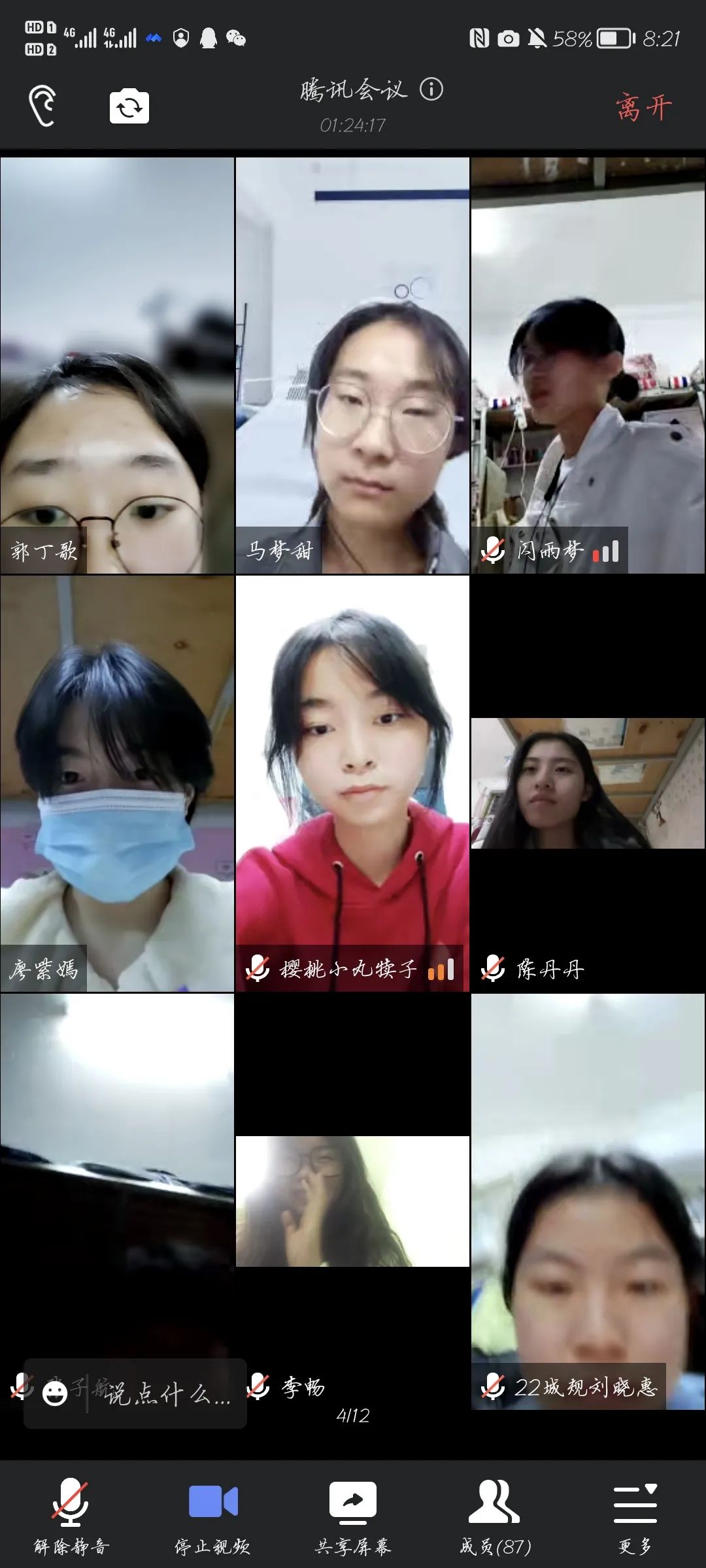
Task: Leave the meeting via 离开
Action: [643, 107]
